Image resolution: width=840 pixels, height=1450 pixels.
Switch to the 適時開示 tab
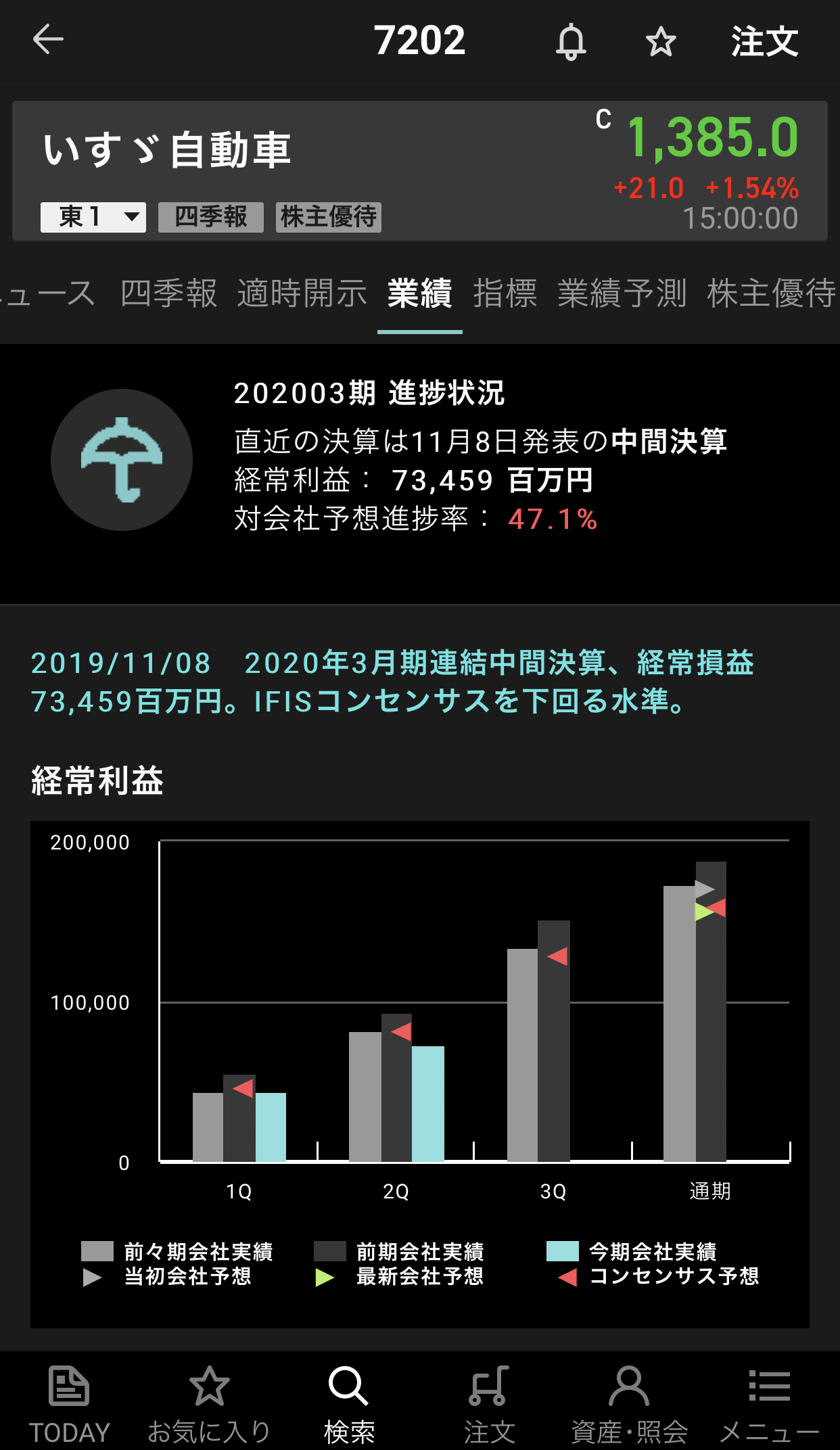pos(302,294)
